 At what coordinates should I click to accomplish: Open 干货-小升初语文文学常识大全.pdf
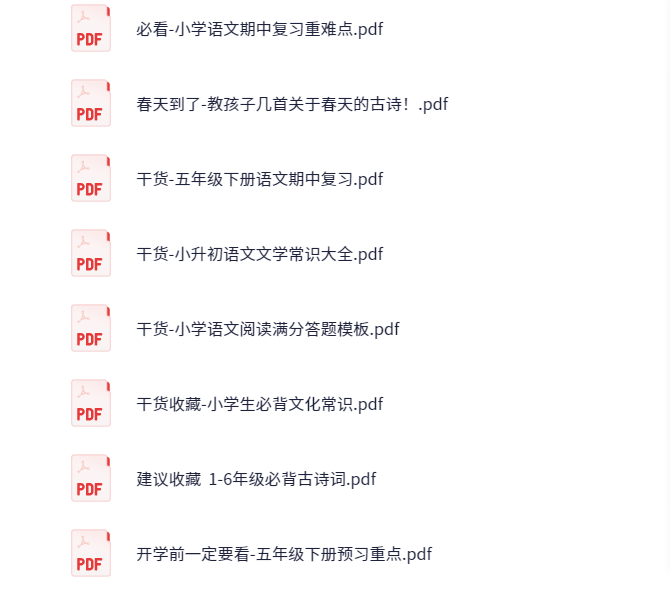(x=259, y=254)
